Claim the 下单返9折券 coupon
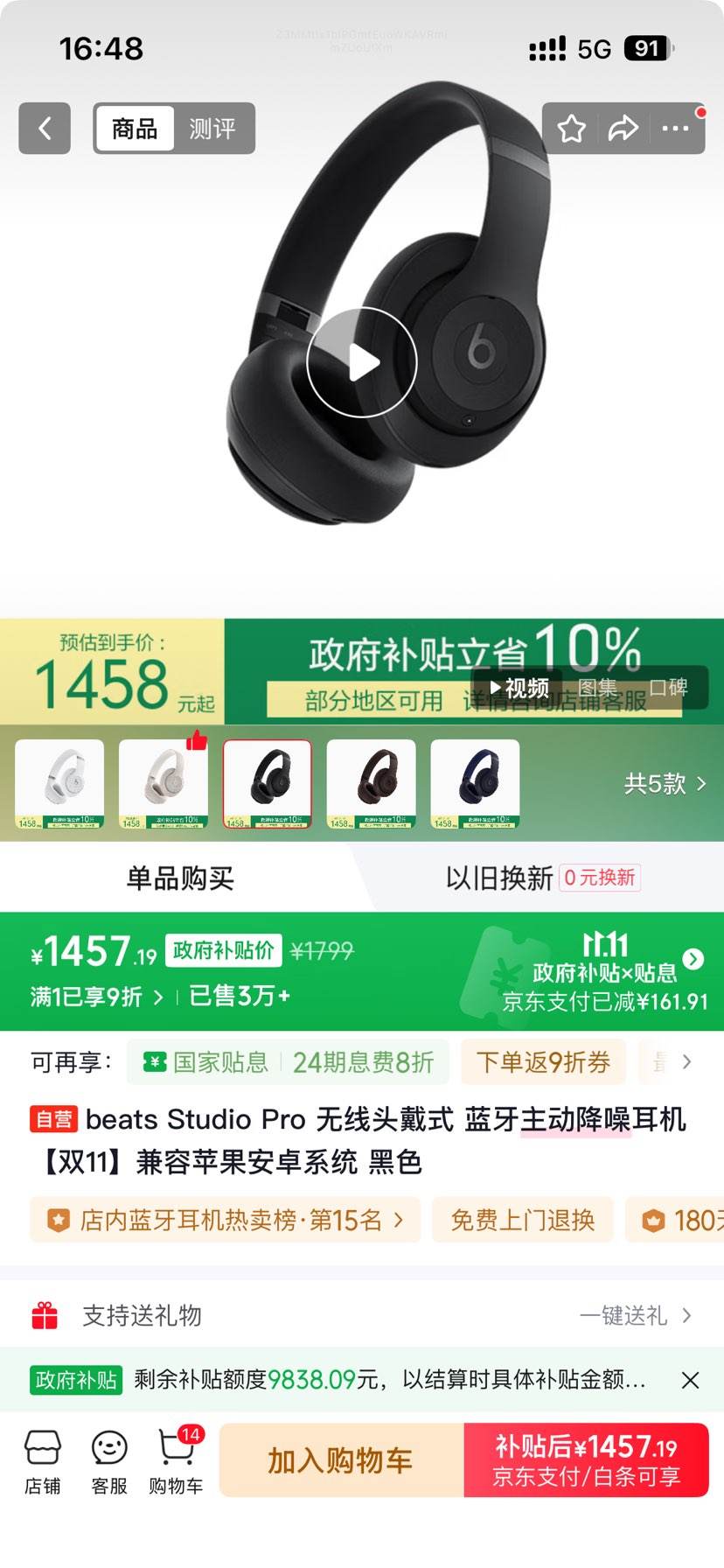The image size is (724, 1568). (x=543, y=1061)
